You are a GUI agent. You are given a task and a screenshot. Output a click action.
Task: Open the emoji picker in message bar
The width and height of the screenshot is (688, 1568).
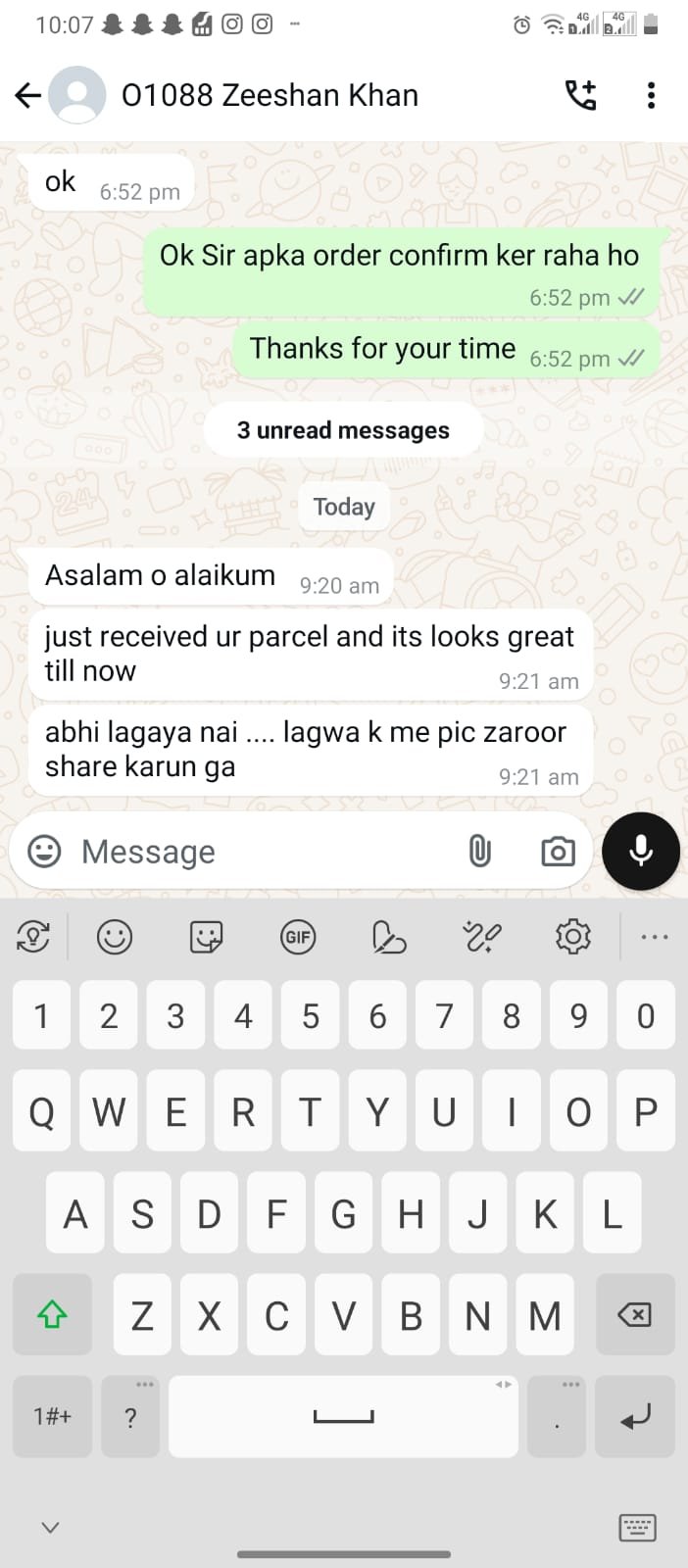(x=44, y=851)
